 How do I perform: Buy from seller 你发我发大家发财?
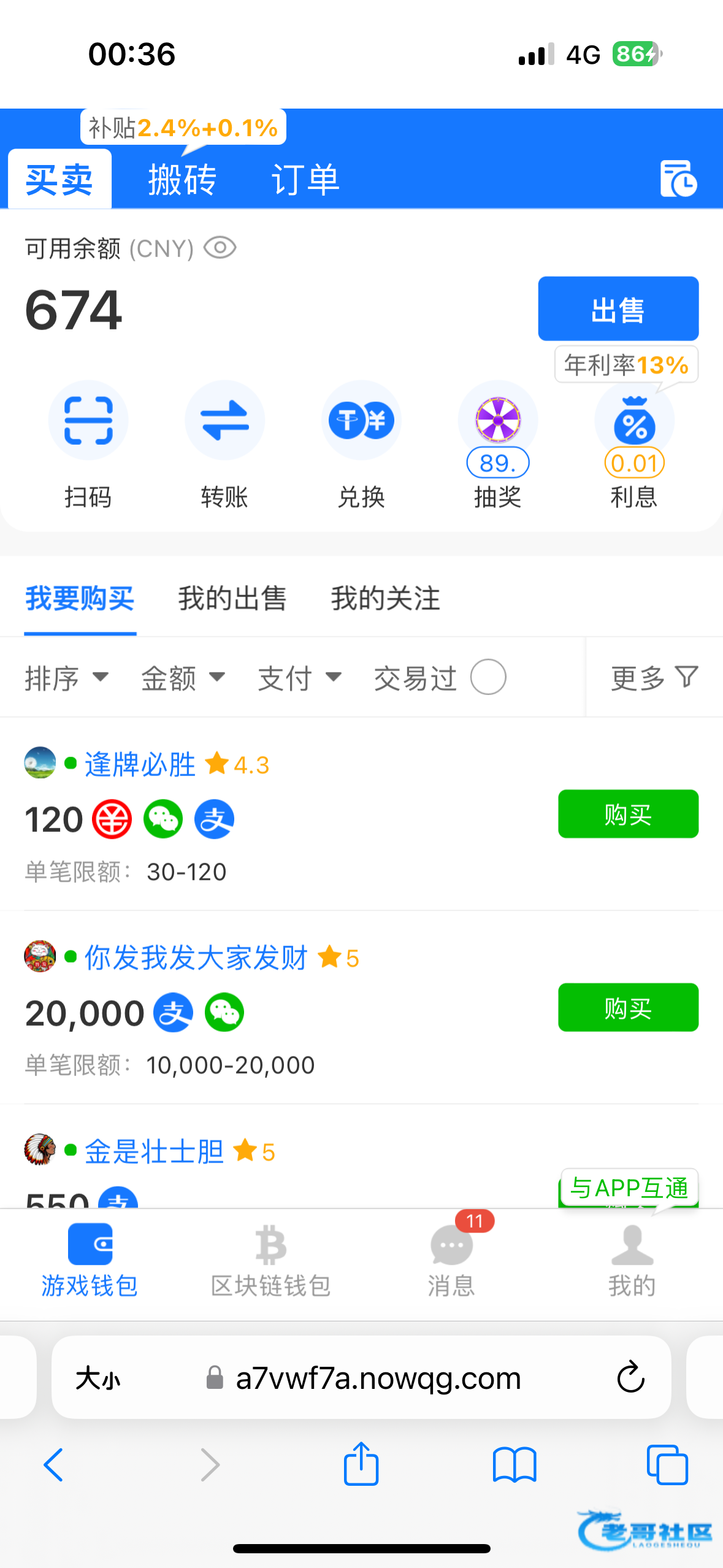pyautogui.click(x=627, y=1007)
